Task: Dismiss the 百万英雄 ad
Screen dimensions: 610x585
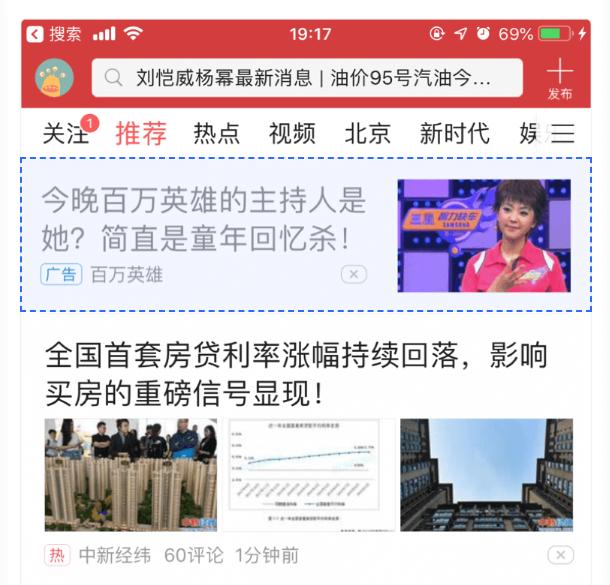Action: (x=354, y=274)
